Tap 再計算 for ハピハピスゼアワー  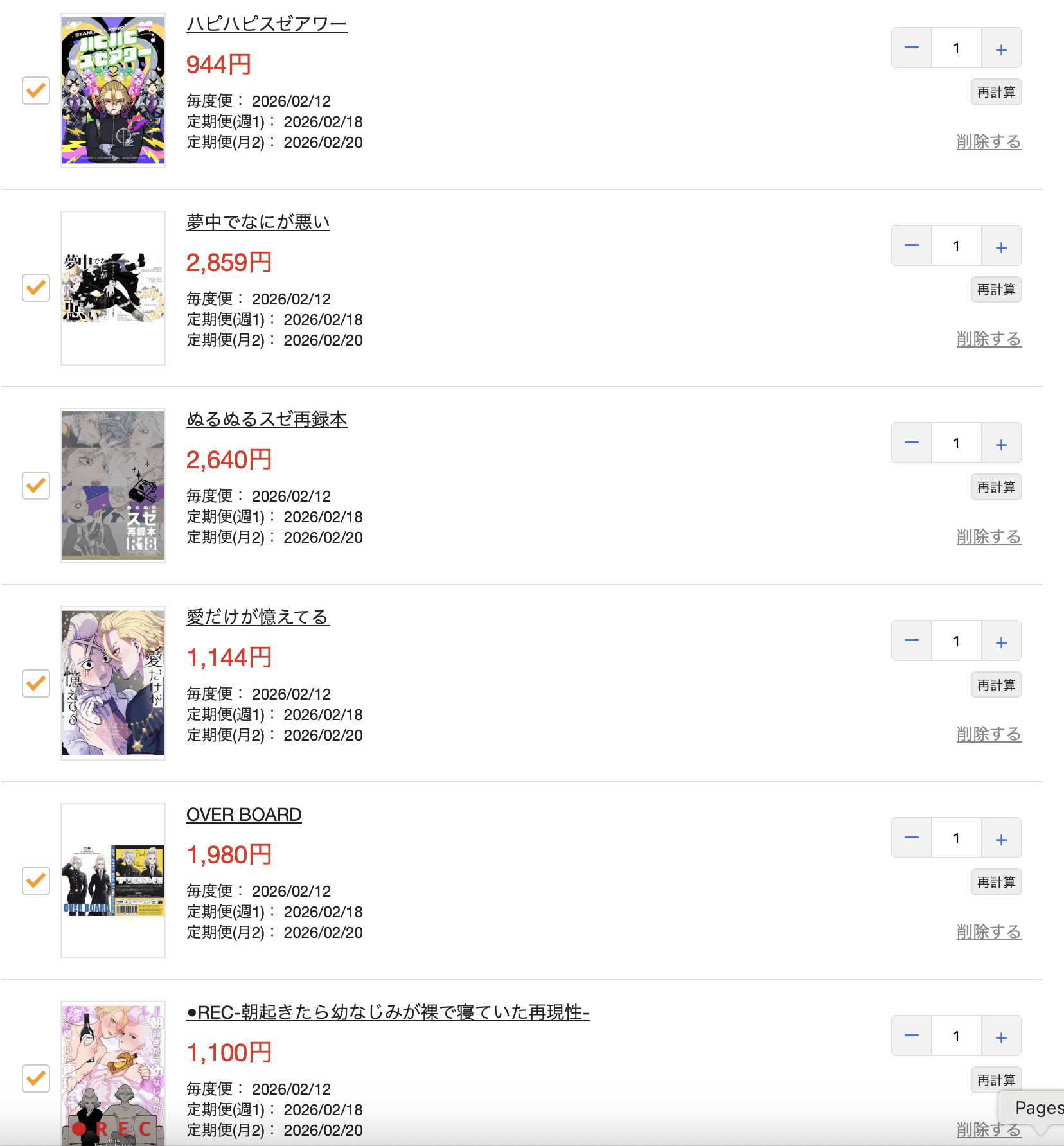(996, 93)
